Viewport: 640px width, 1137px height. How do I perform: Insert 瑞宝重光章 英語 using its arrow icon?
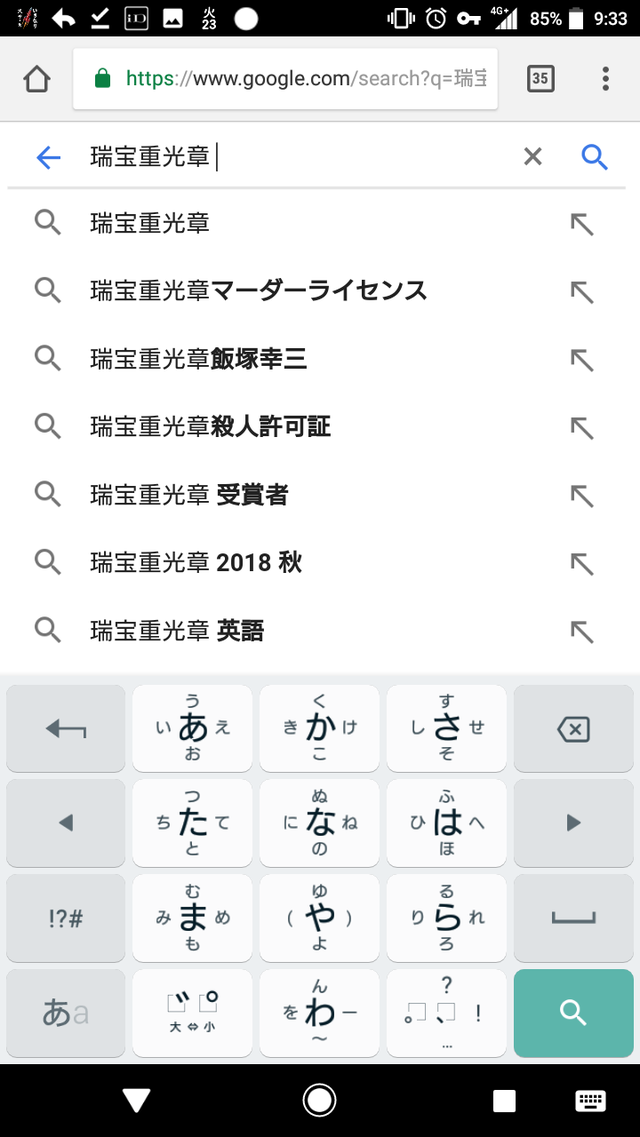(x=581, y=632)
